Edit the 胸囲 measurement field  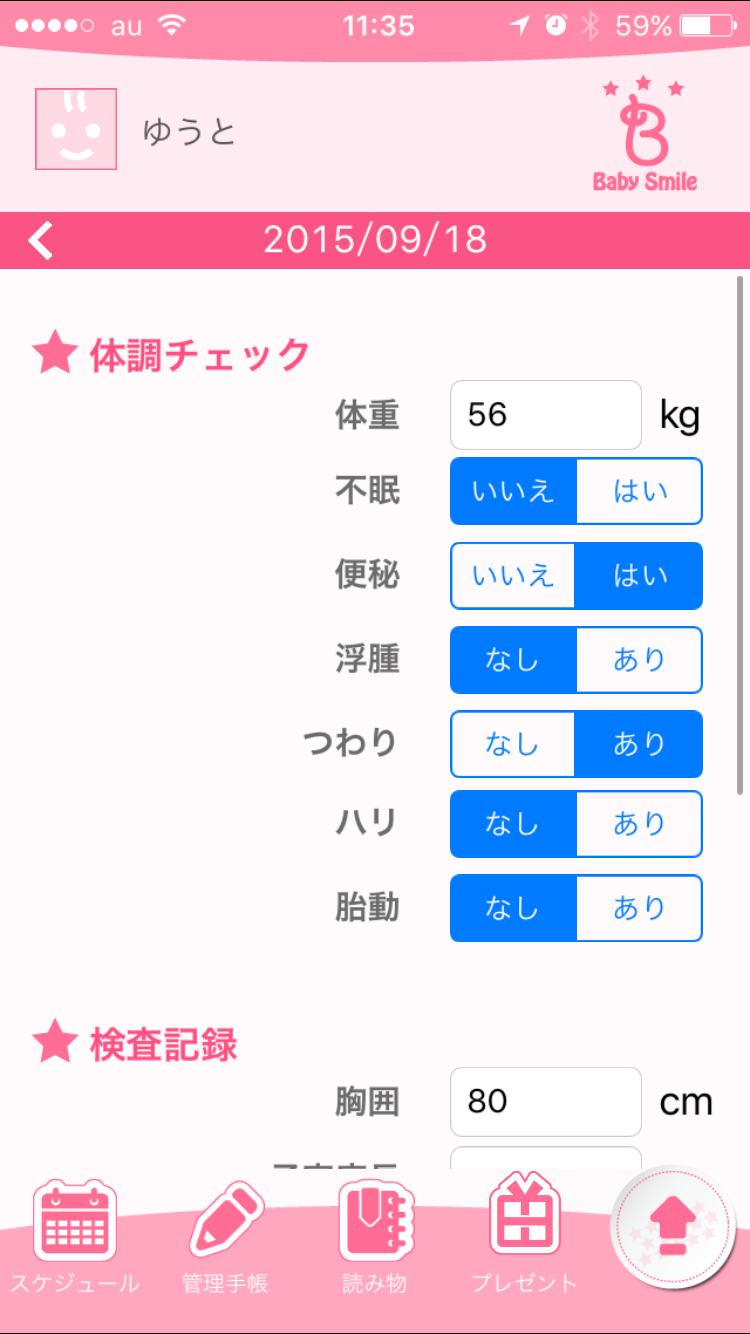point(546,1102)
